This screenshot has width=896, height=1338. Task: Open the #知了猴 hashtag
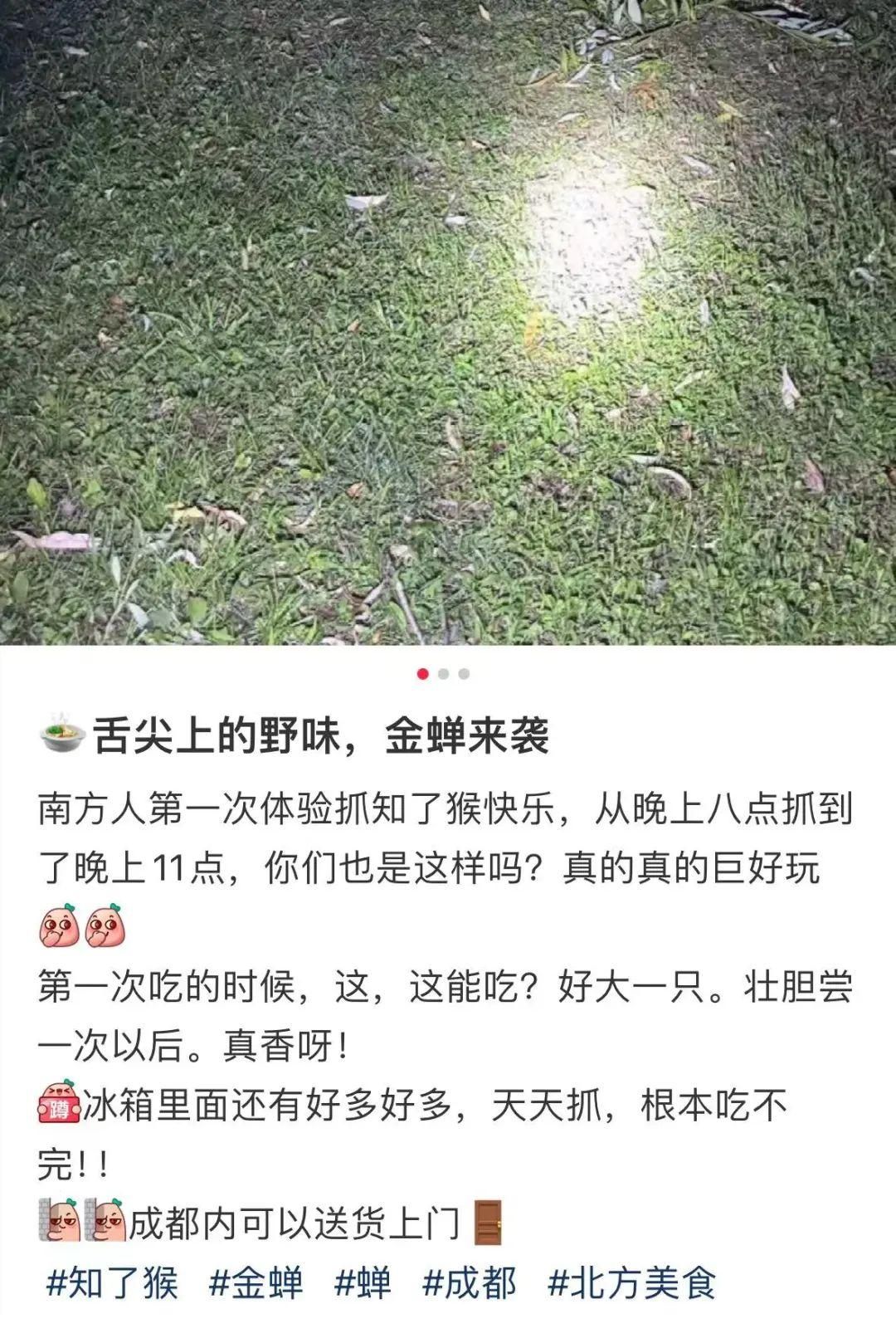112,1283
